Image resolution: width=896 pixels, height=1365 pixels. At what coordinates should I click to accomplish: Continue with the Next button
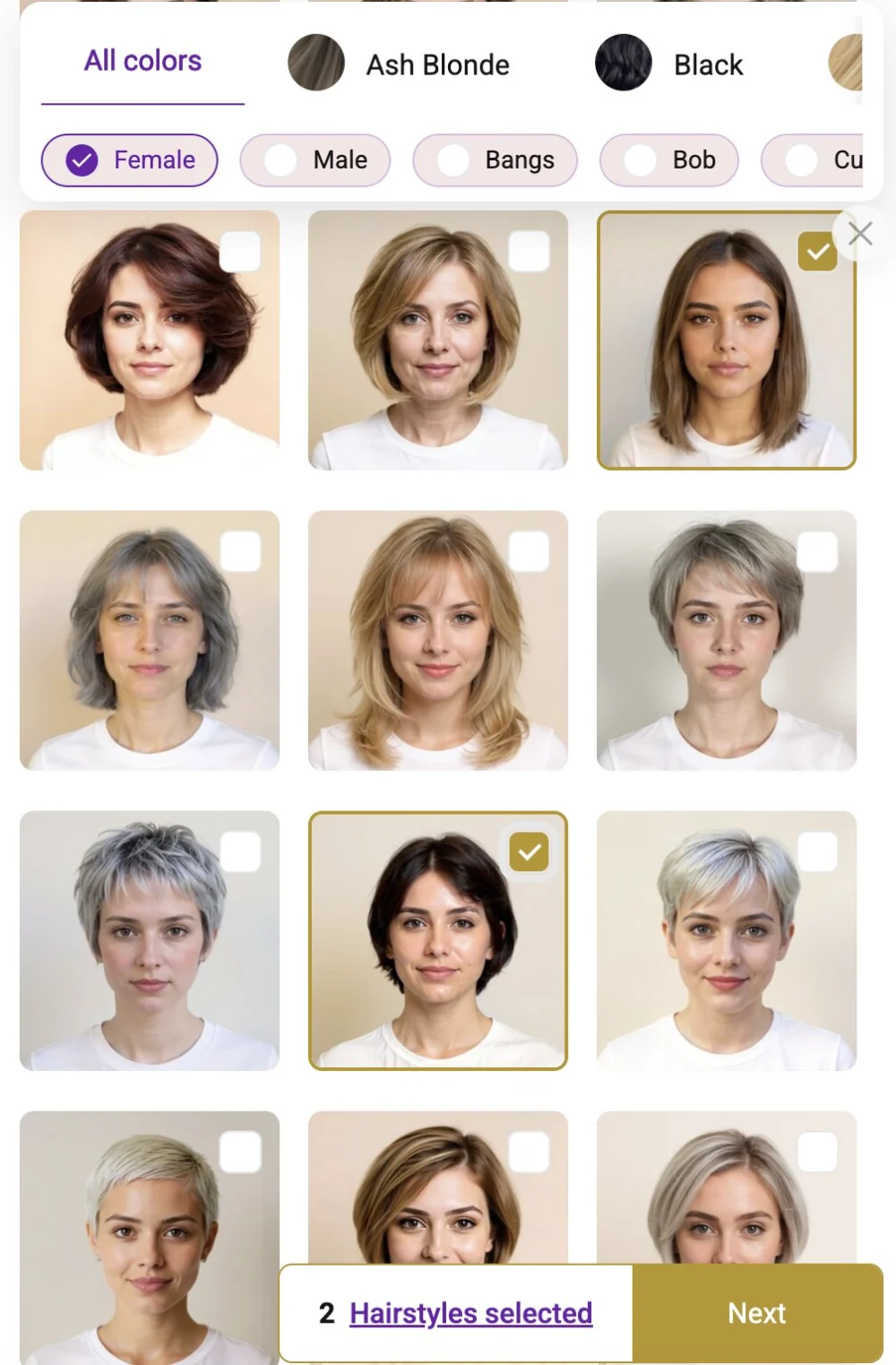[x=757, y=1313]
